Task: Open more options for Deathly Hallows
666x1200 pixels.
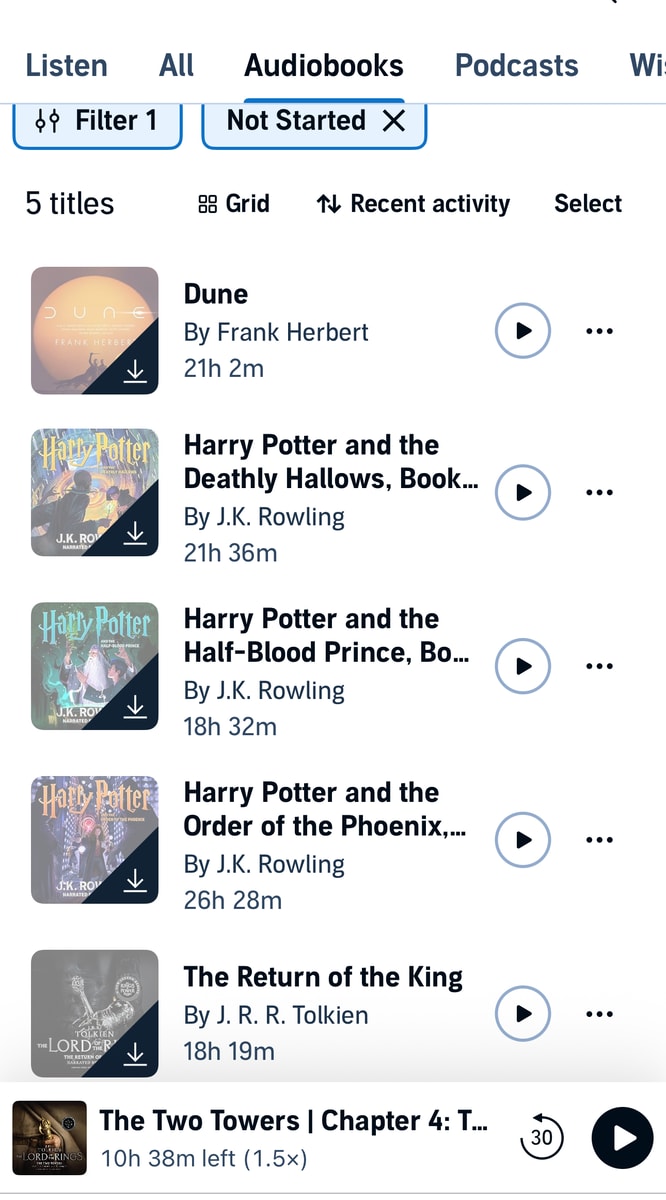Action: point(599,492)
